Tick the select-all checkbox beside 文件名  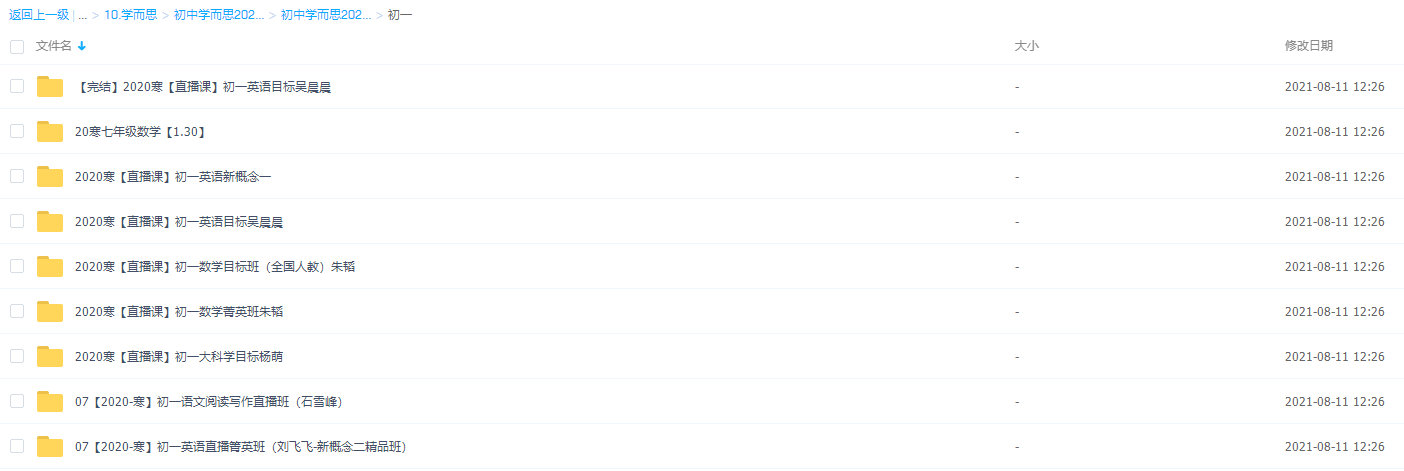tap(17, 46)
